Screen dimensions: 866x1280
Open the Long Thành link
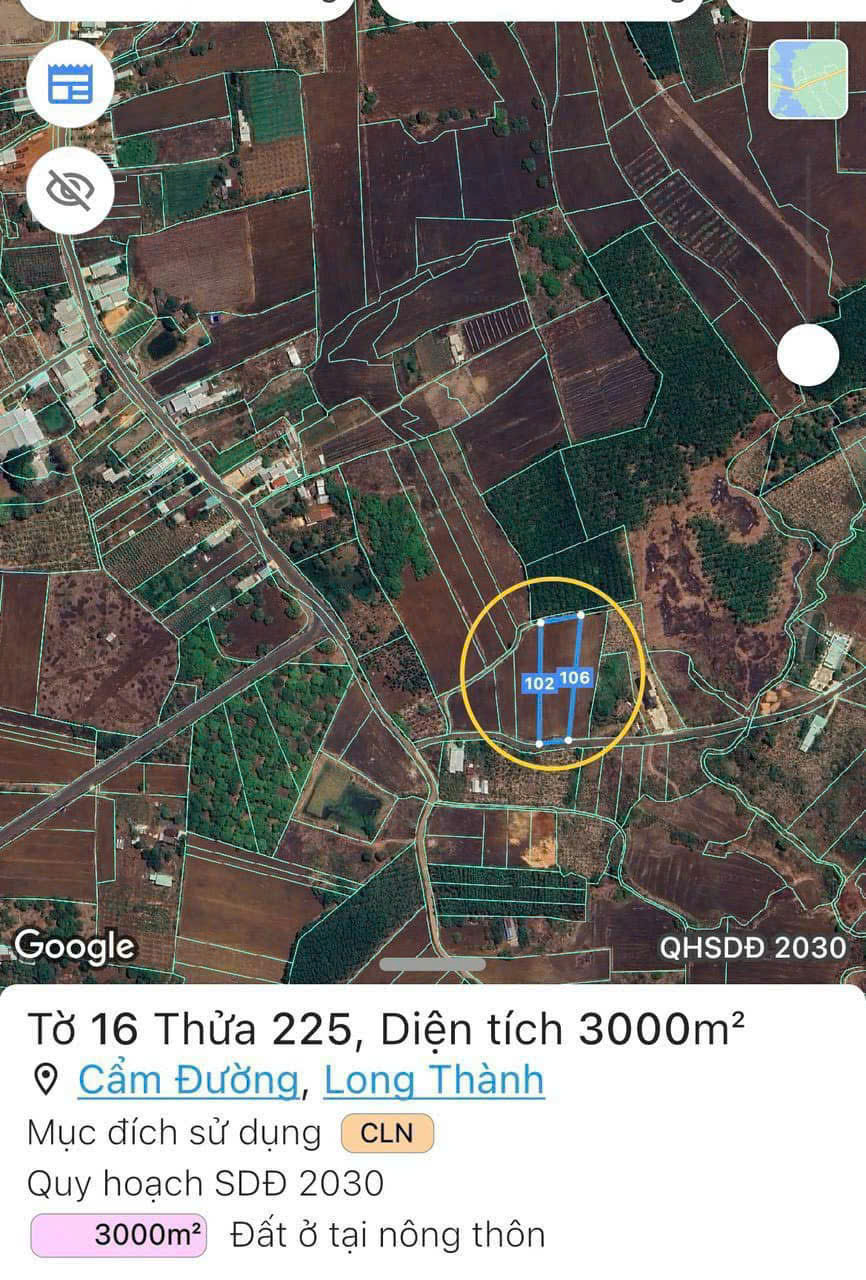click(x=434, y=1080)
